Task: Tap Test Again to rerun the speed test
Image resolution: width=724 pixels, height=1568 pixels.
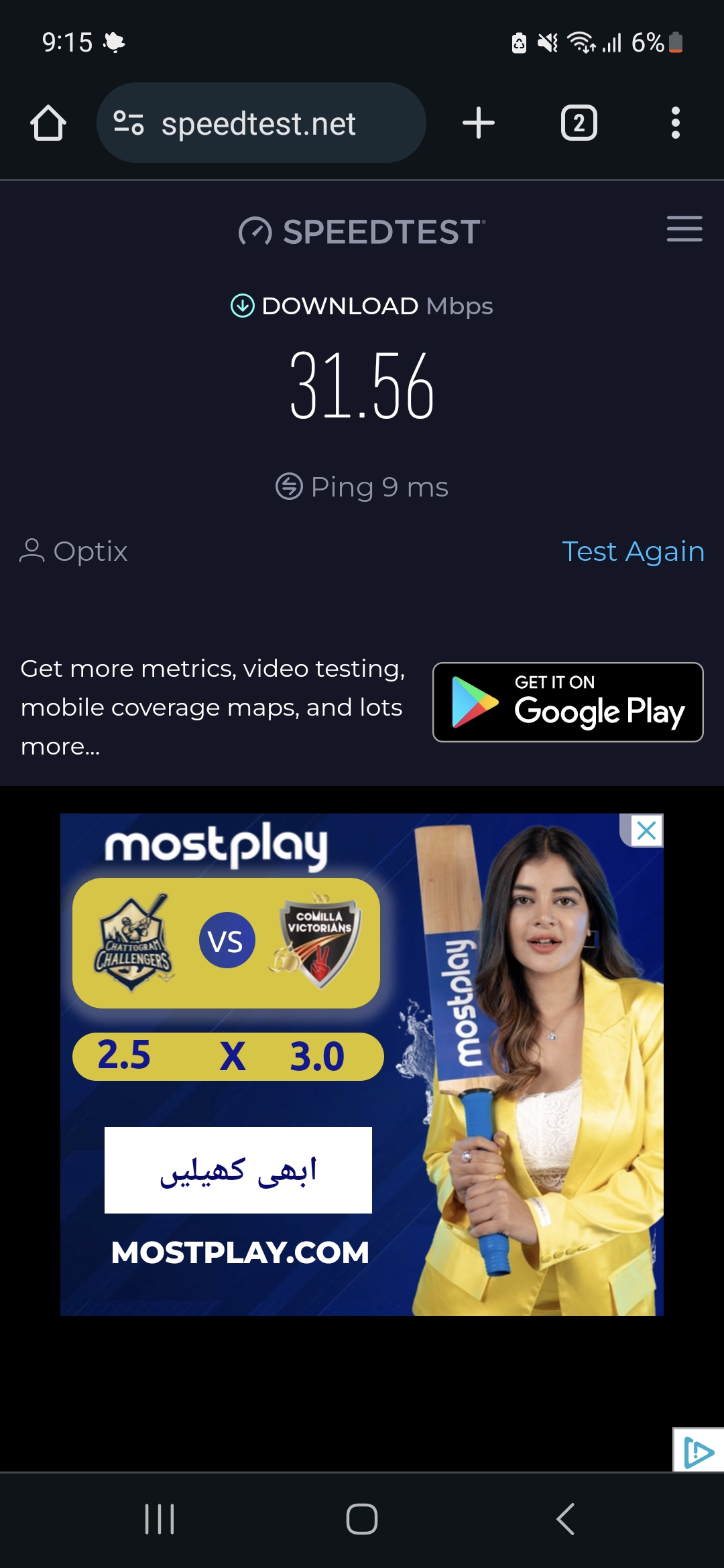Action: (x=633, y=551)
